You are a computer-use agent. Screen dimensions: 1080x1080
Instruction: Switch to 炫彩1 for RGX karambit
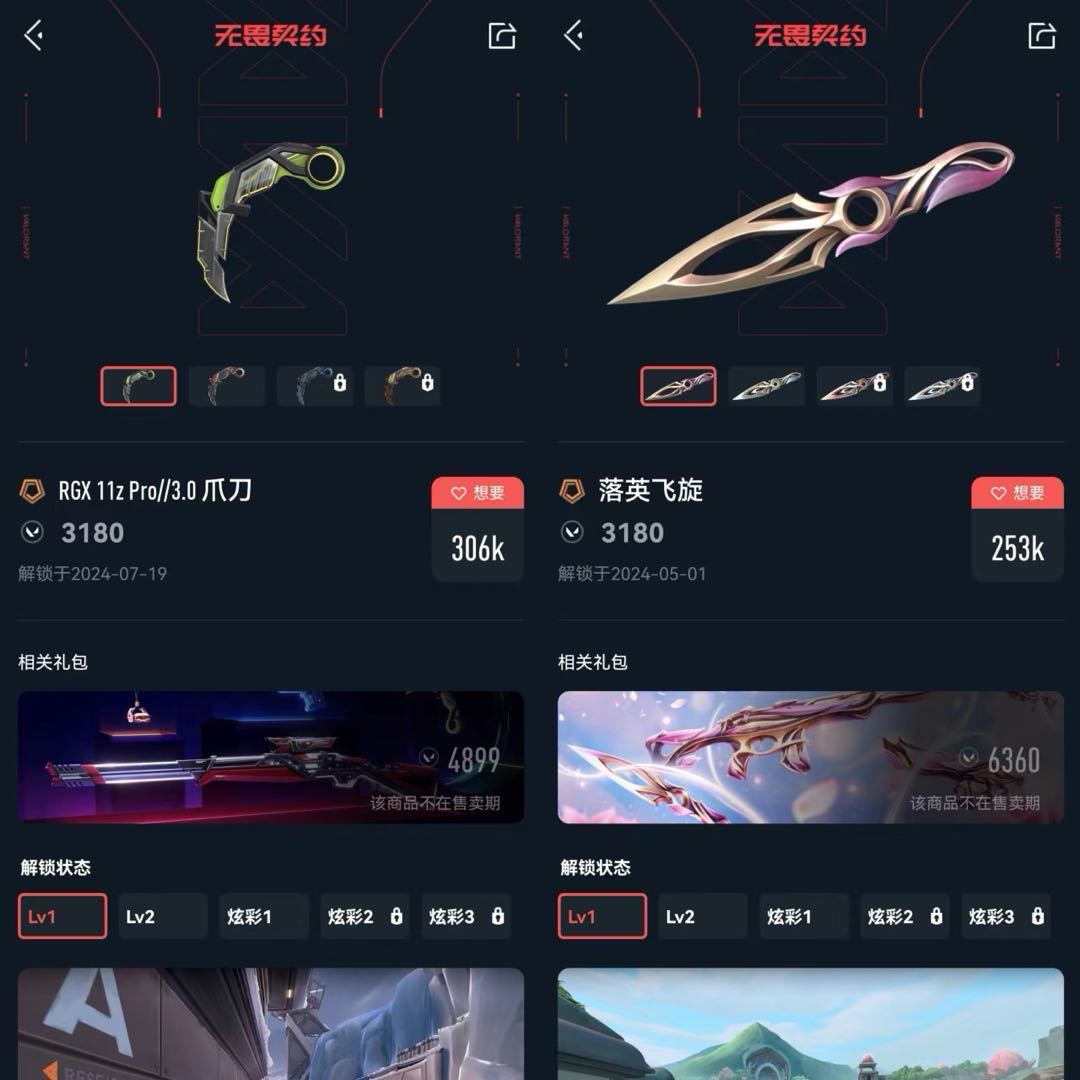click(264, 916)
